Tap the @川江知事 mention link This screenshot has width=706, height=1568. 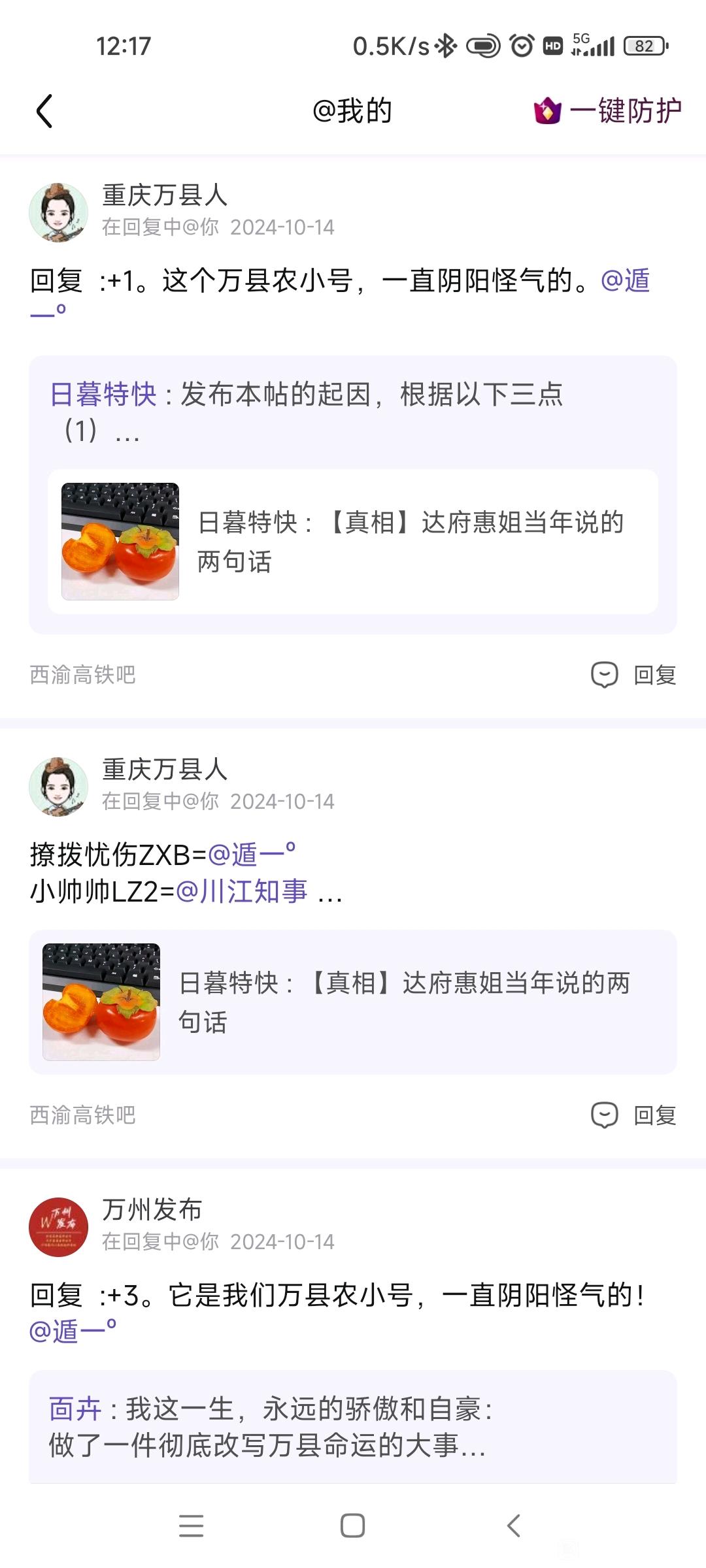pos(242,891)
